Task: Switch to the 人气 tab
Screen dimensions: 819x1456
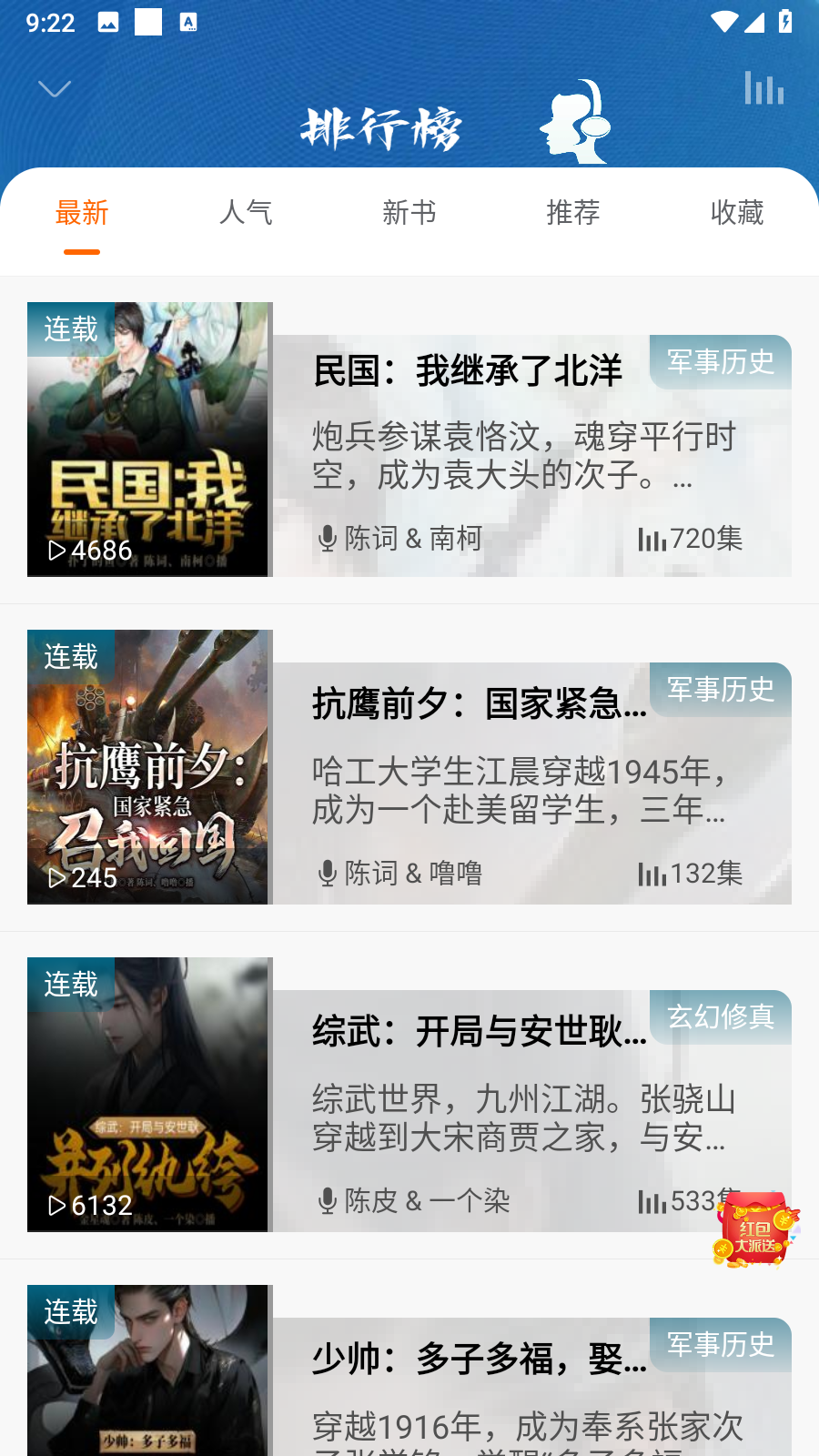Action: point(245,212)
